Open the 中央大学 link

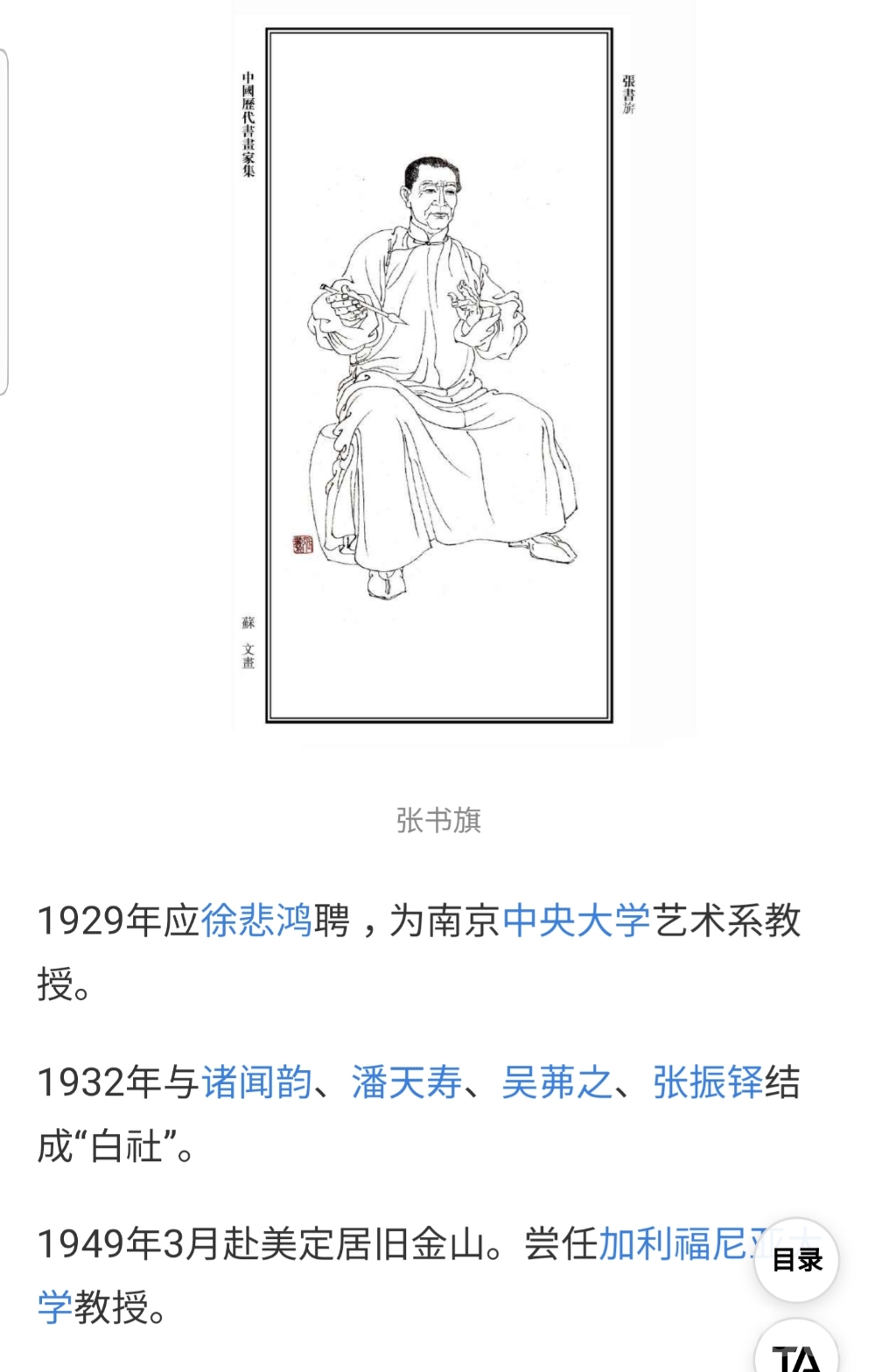[577, 920]
